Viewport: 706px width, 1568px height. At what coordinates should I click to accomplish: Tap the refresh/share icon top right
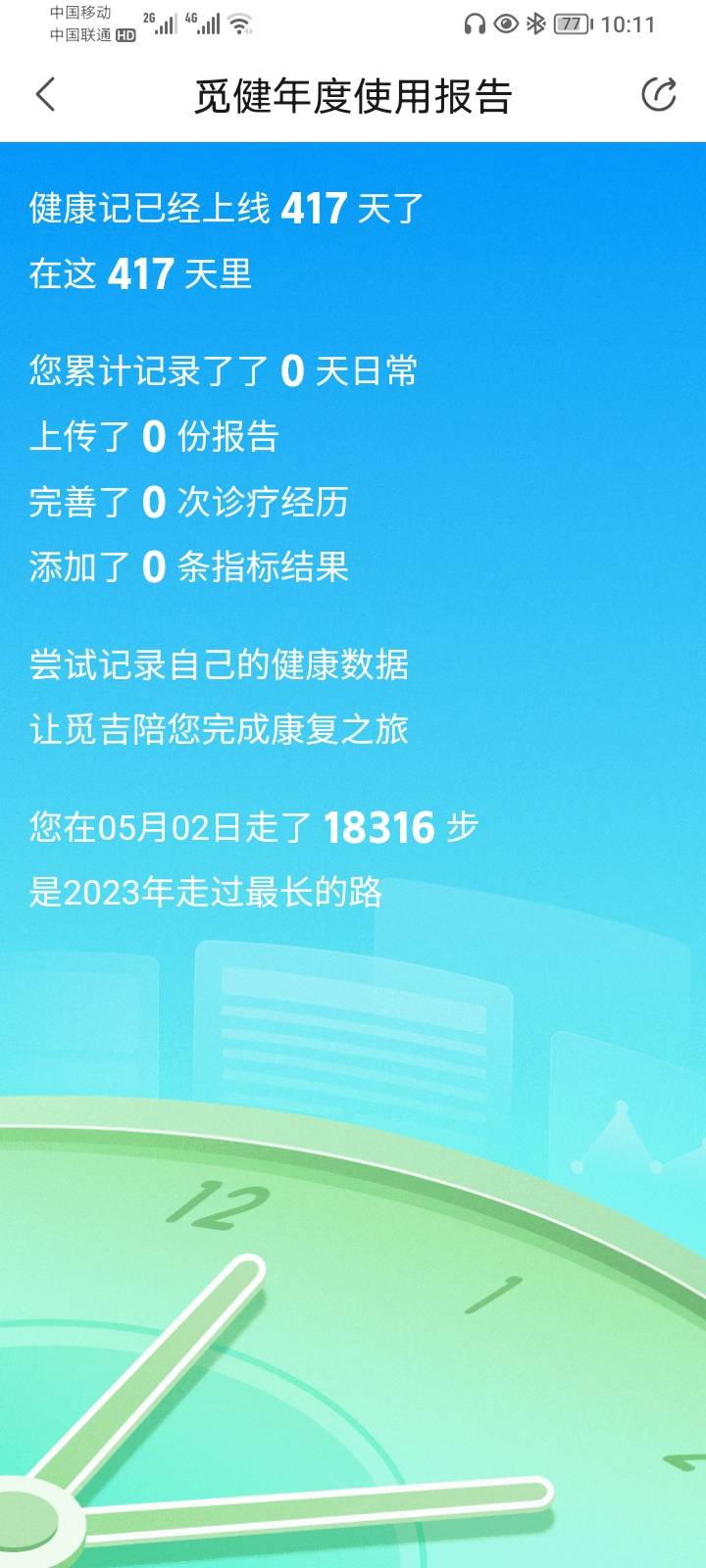click(x=661, y=95)
